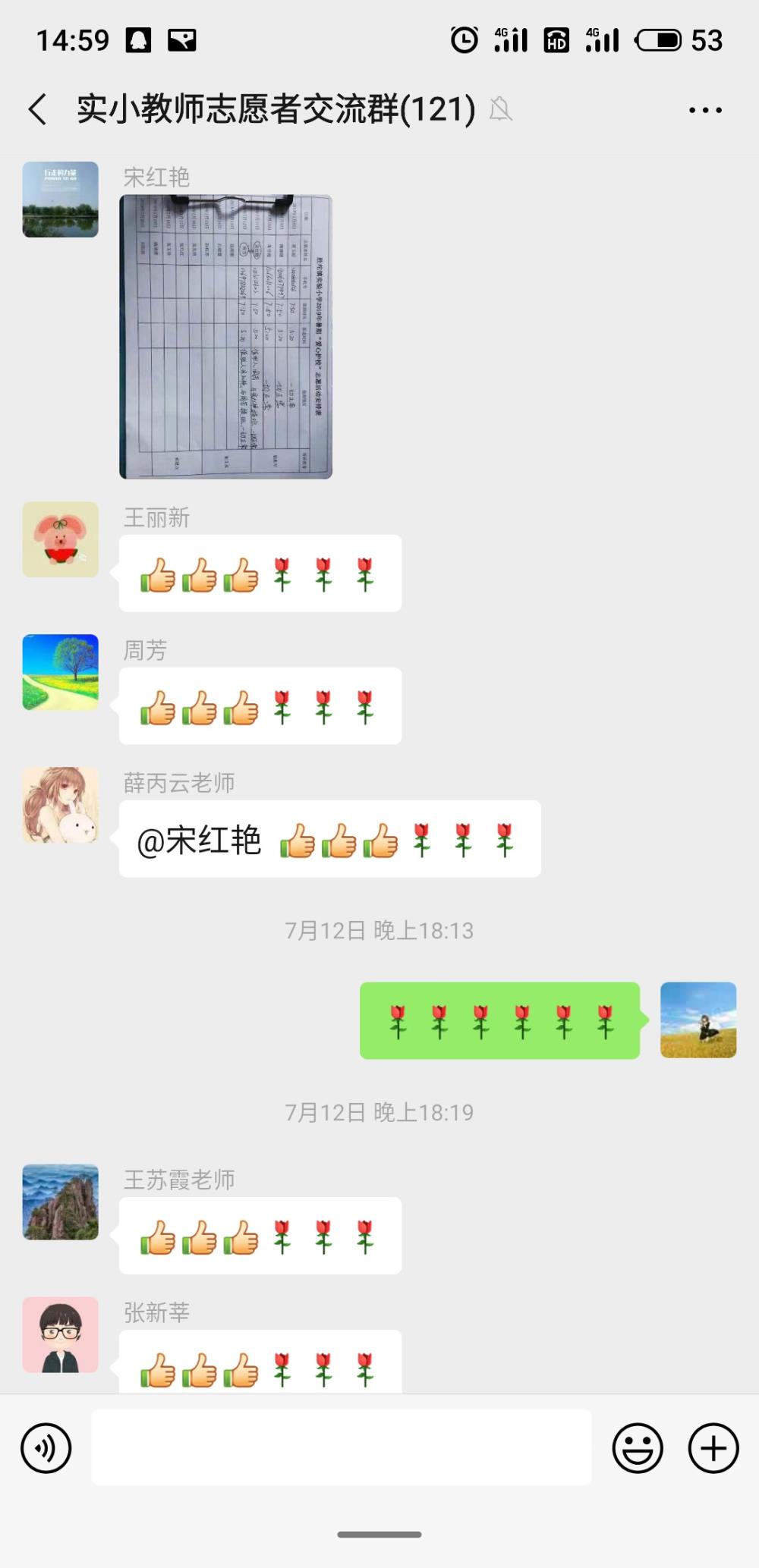Open 周芳's avatar profile
This screenshot has width=759, height=1568.
point(61,672)
